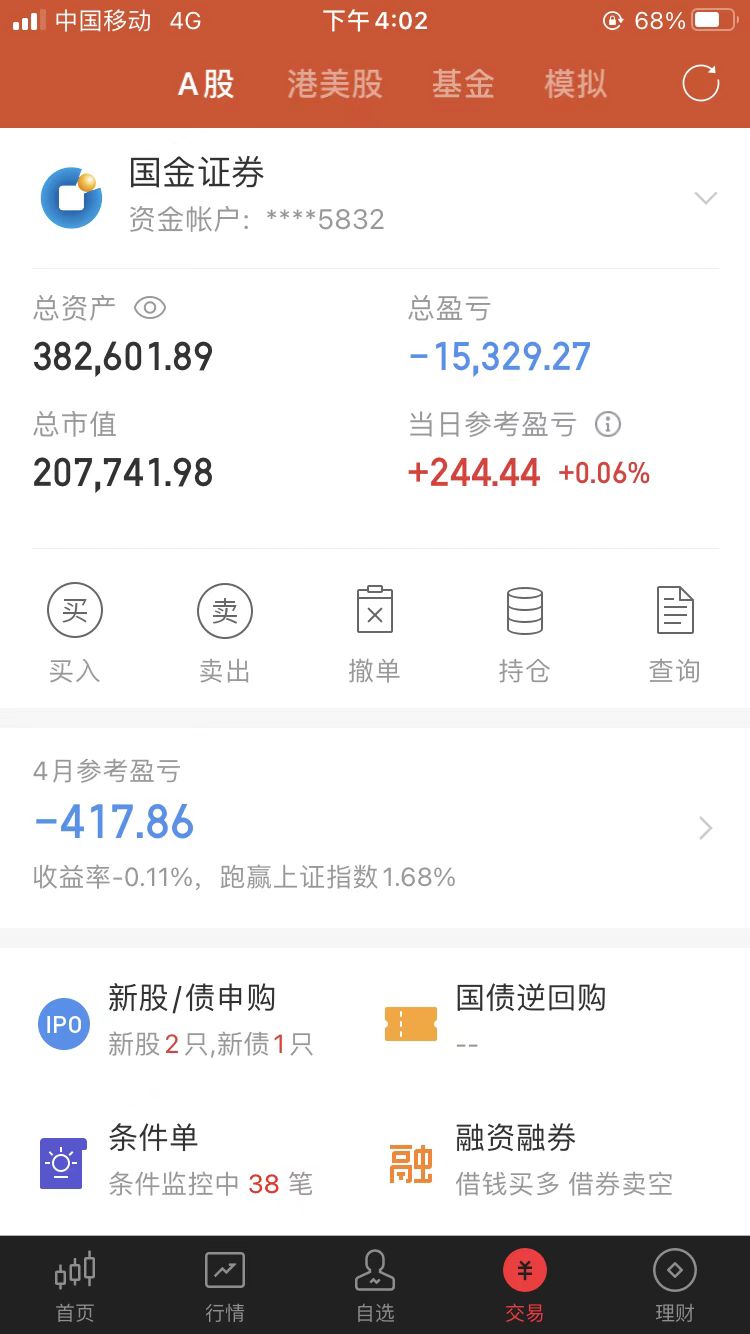This screenshot has height=1334, width=750.
Task: Open 撤单 to cancel orders
Action: coord(375,633)
